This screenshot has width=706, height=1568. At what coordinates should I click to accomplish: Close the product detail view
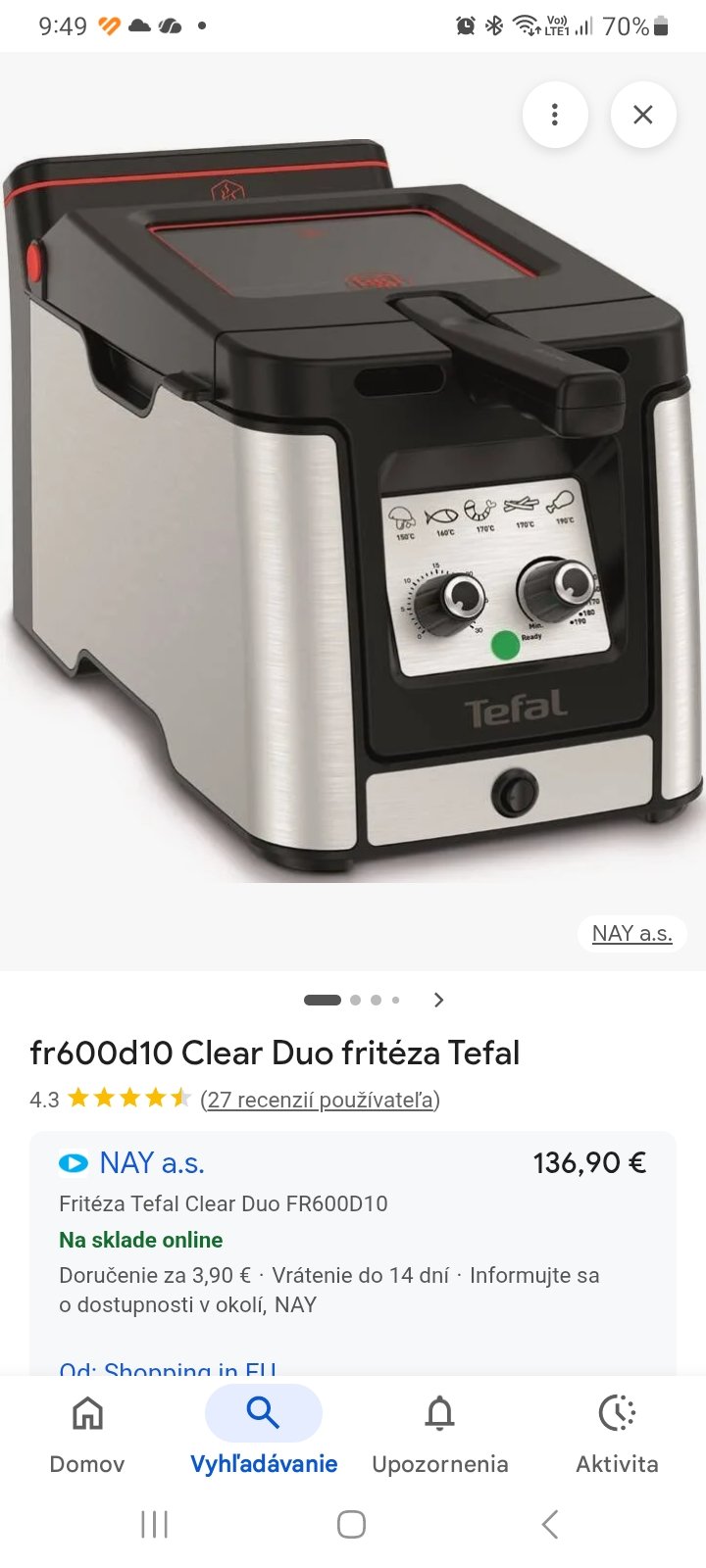click(643, 115)
